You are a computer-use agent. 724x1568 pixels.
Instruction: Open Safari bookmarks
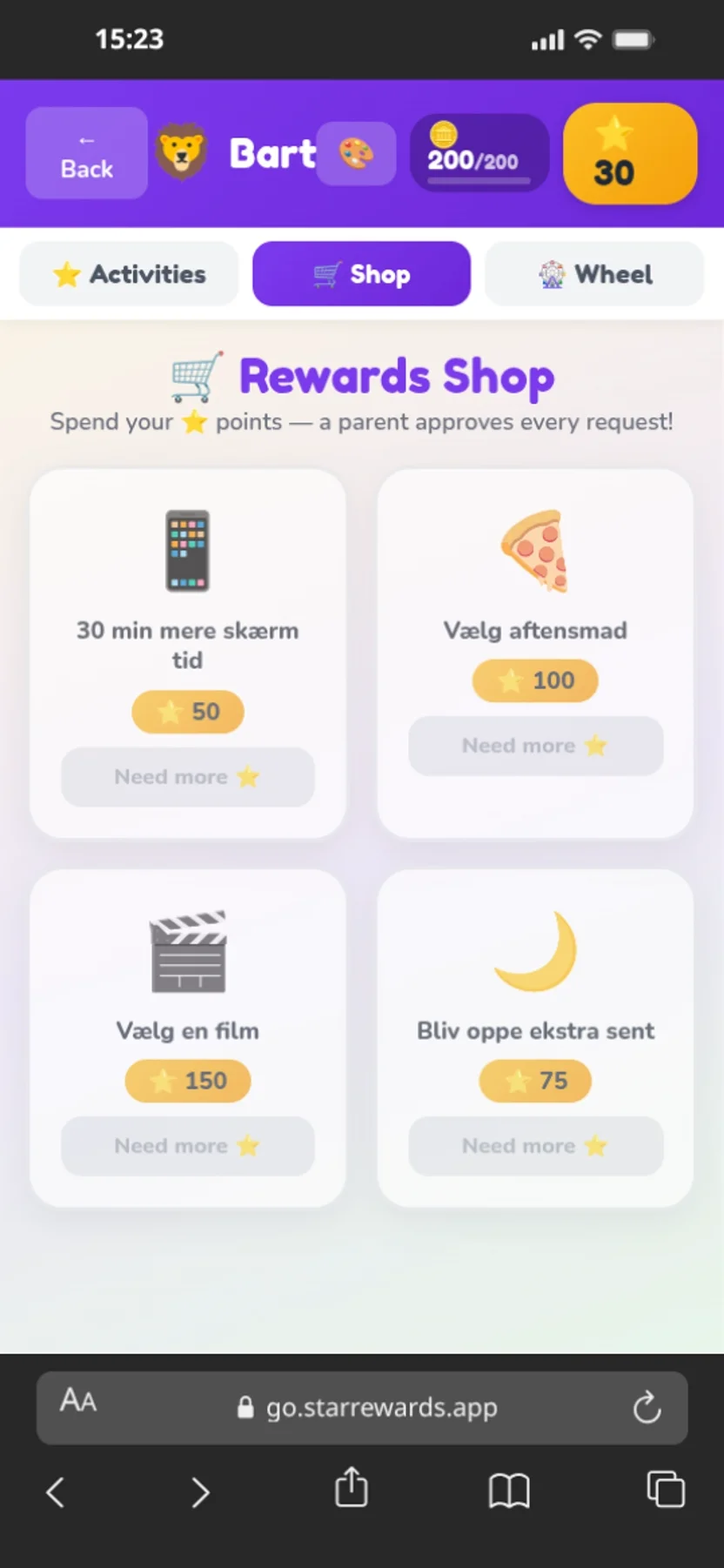(509, 1490)
